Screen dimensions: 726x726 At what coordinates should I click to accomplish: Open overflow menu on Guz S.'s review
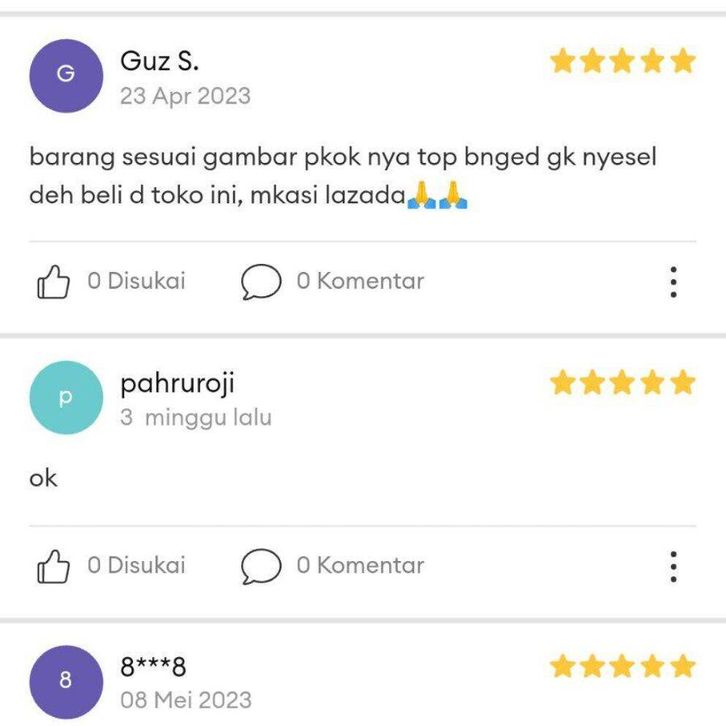(674, 283)
